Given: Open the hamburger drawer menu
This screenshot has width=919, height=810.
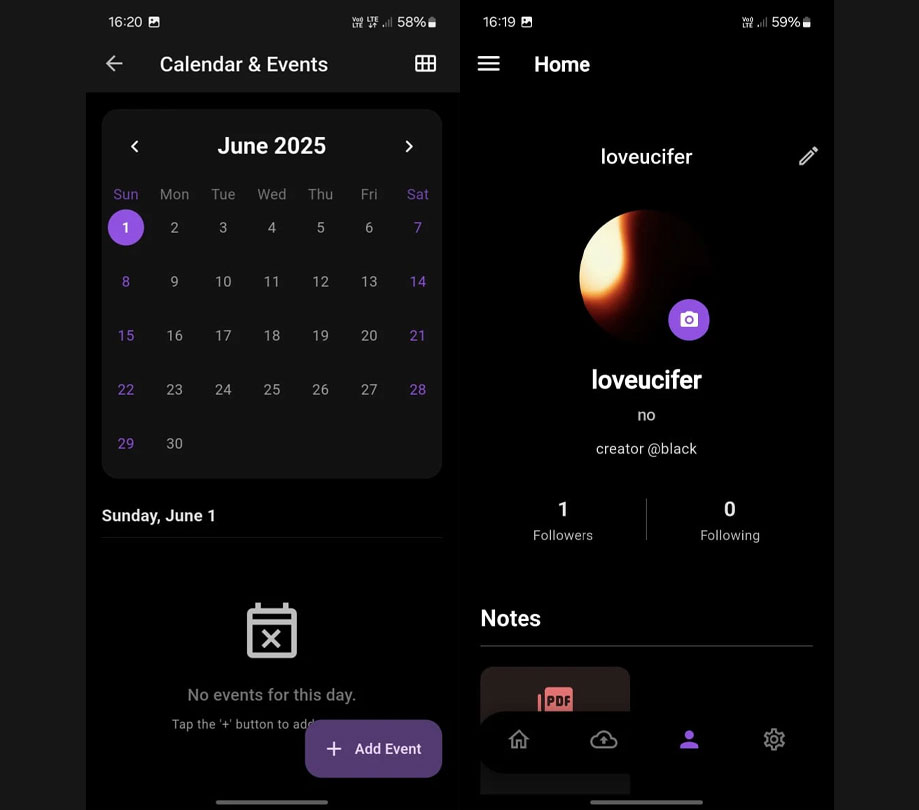Looking at the screenshot, I should tap(488, 64).
